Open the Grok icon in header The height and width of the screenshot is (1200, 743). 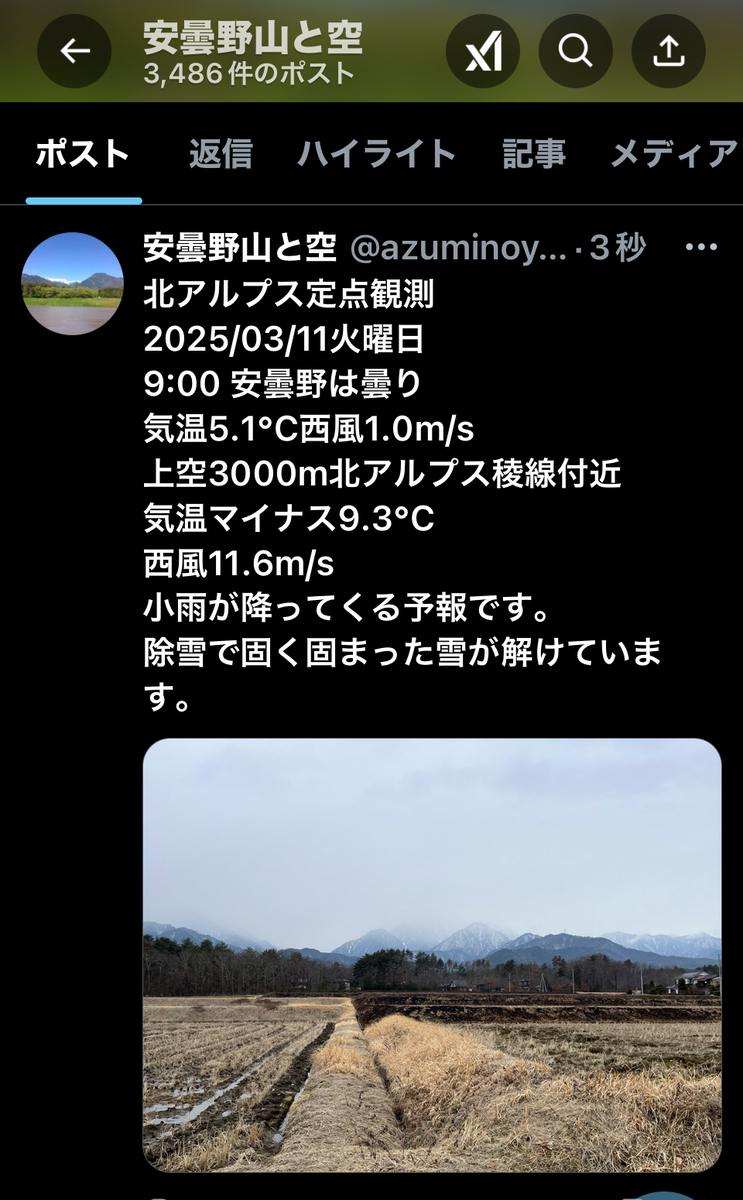(483, 51)
